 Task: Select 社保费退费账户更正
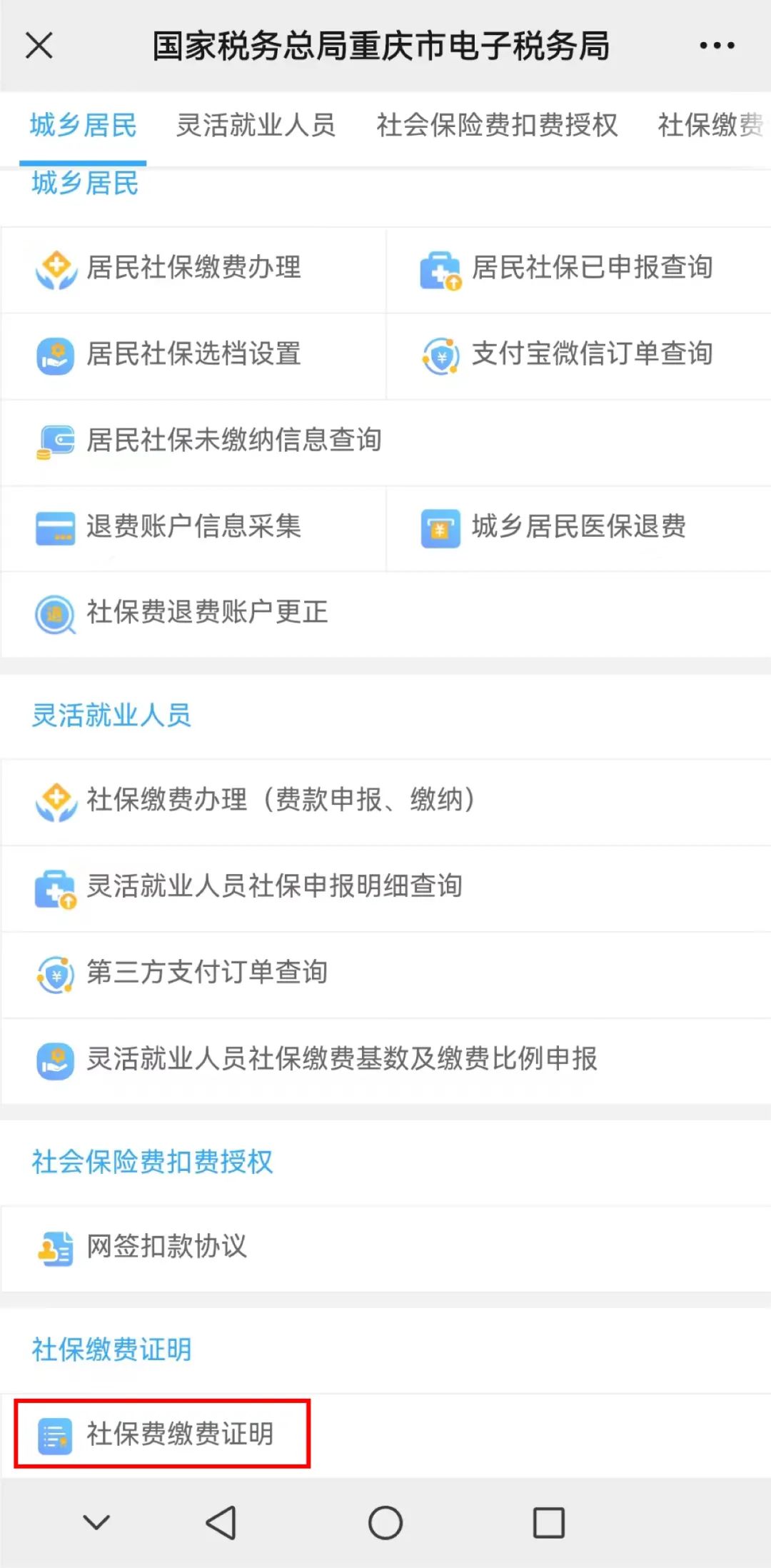206,613
